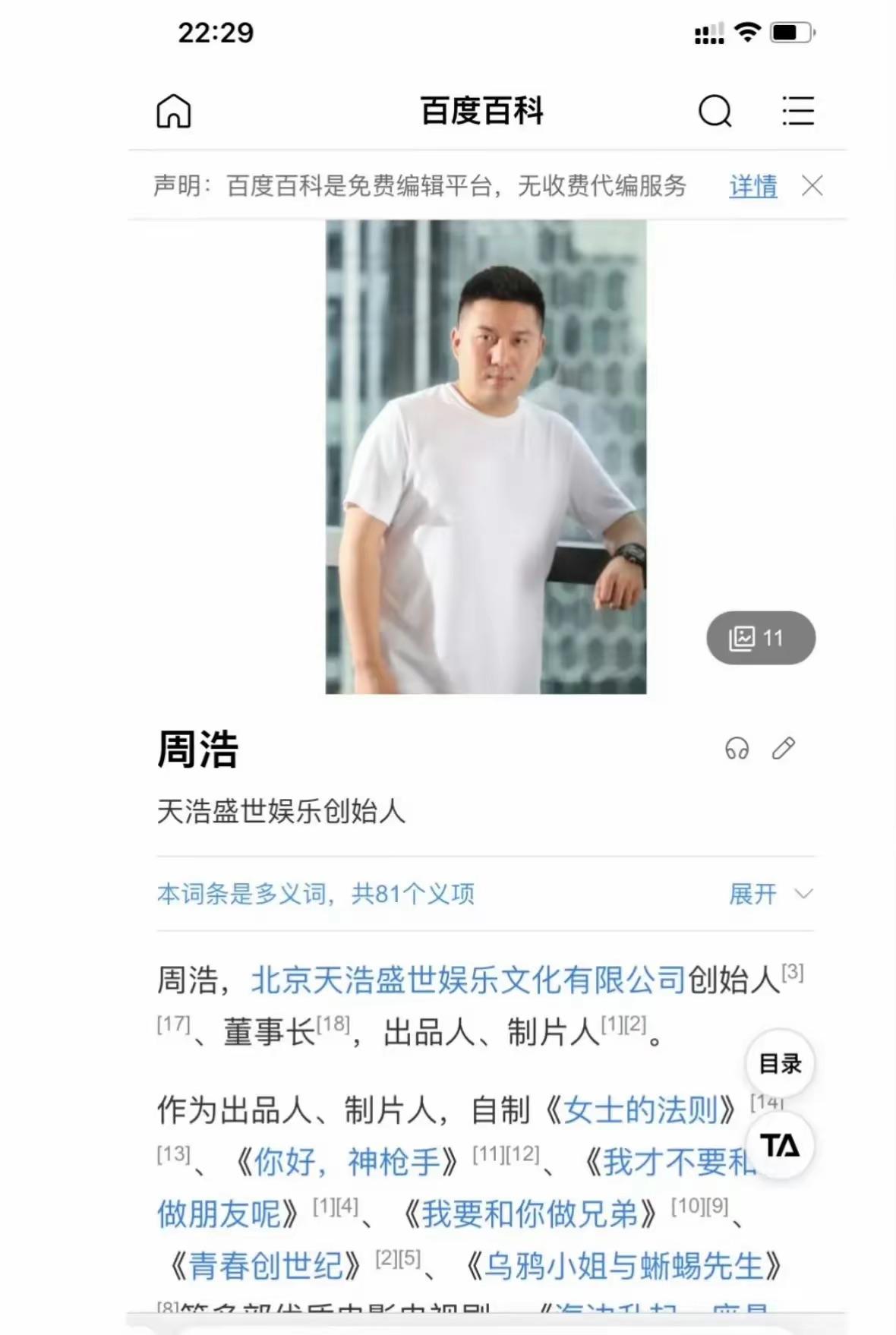Screen dimensions: 896x1335
Task: Open the 详情 link in the notice banner
Action: click(752, 186)
